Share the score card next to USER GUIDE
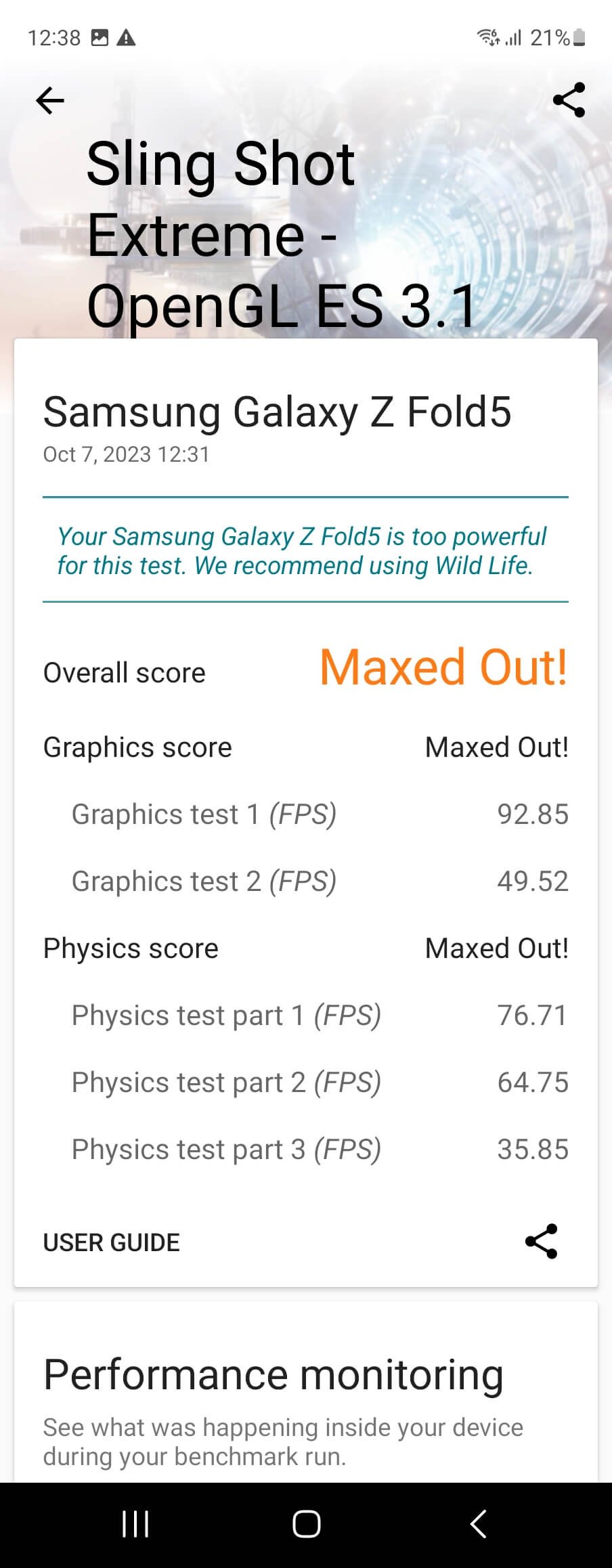The width and height of the screenshot is (612, 1568). tap(541, 1241)
